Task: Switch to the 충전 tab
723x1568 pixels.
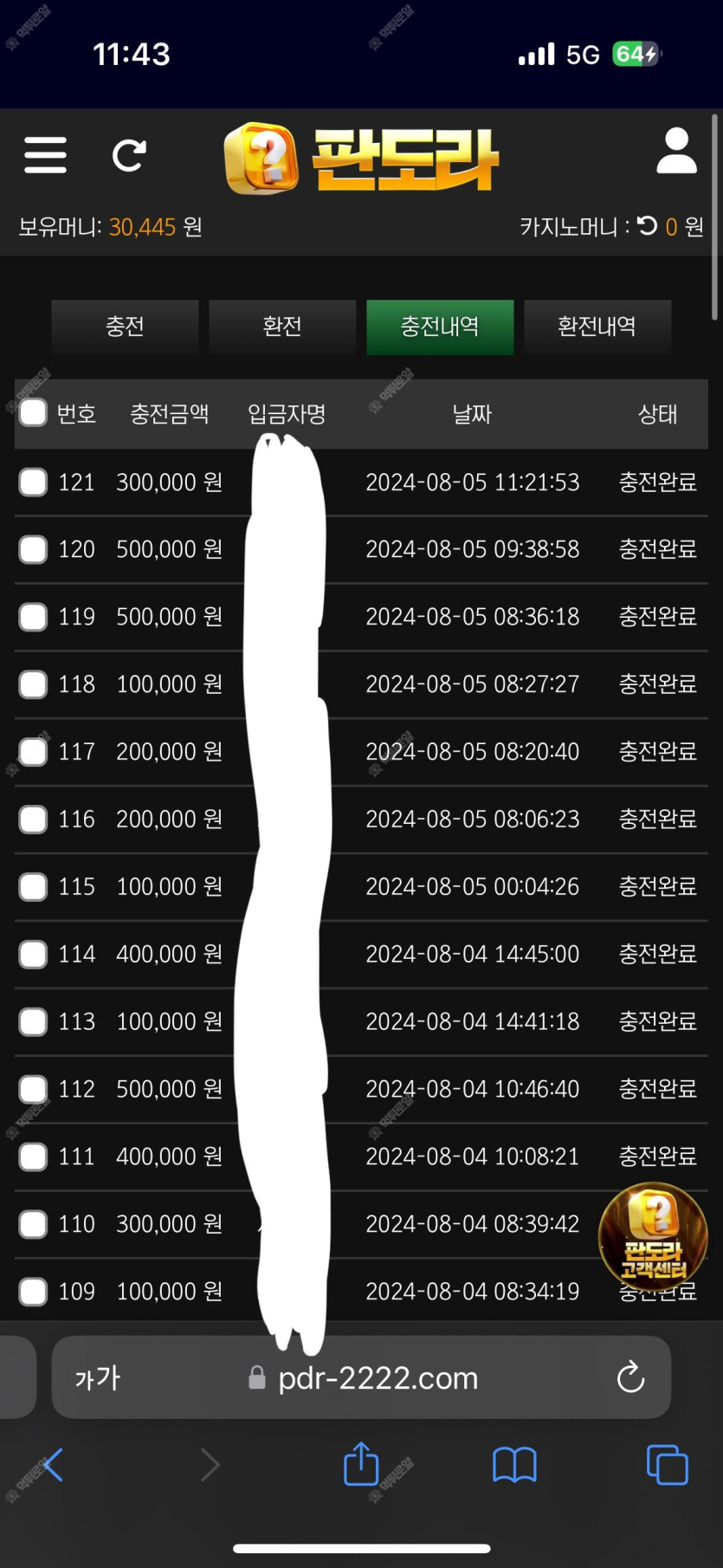Action: click(x=125, y=327)
